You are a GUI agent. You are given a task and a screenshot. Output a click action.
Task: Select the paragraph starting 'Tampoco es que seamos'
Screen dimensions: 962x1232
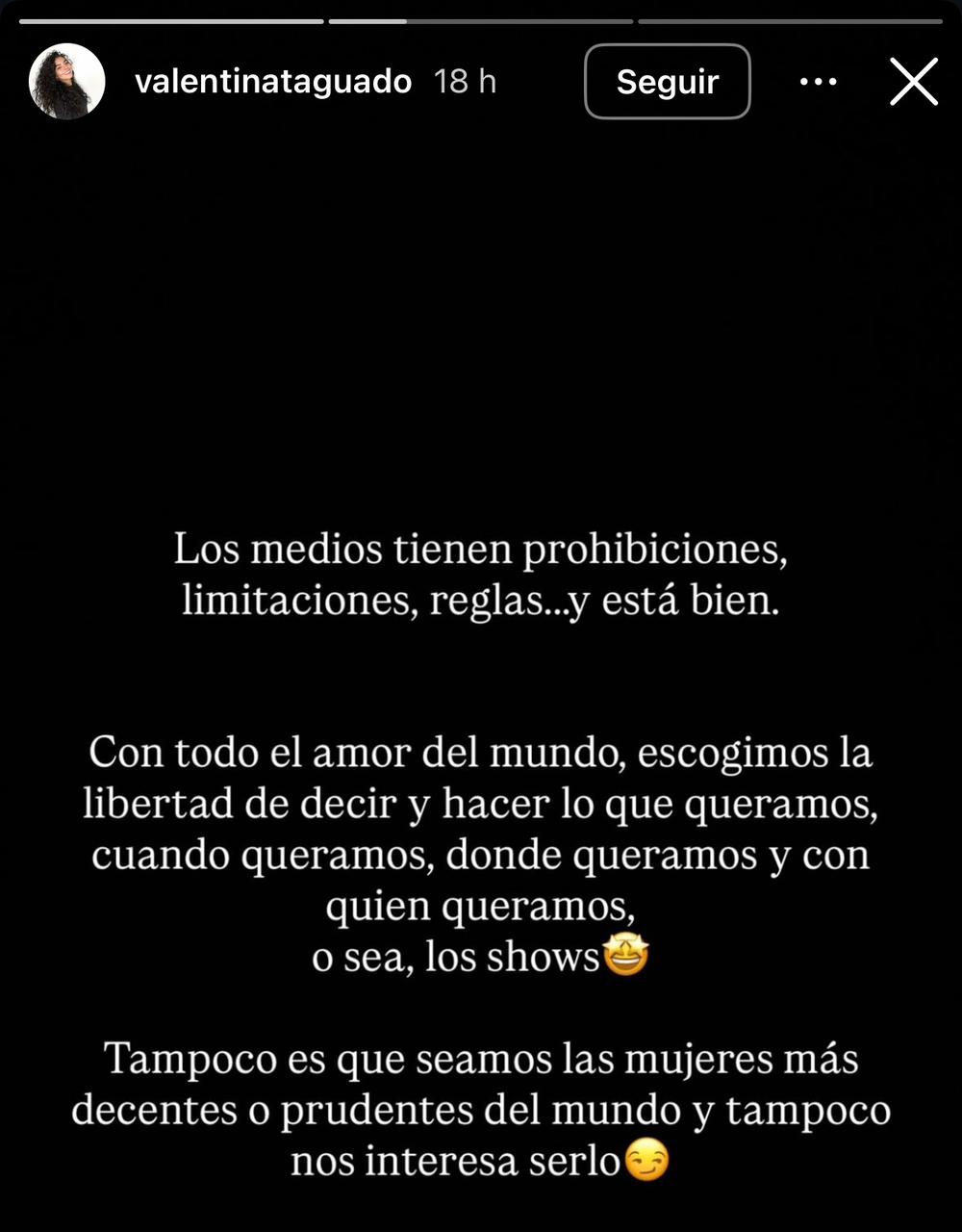pyautogui.click(x=481, y=1107)
